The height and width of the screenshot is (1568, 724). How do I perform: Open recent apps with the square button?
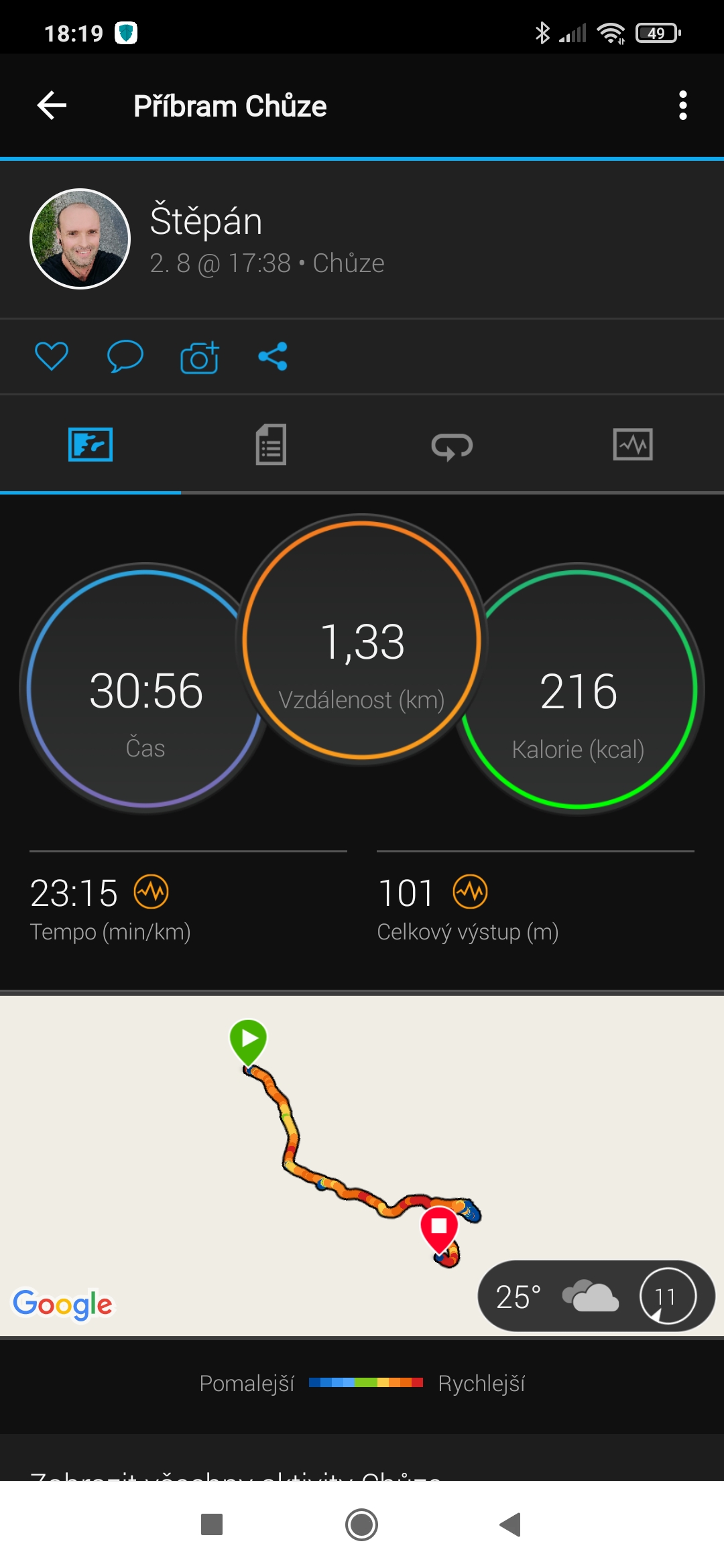pos(212,1524)
